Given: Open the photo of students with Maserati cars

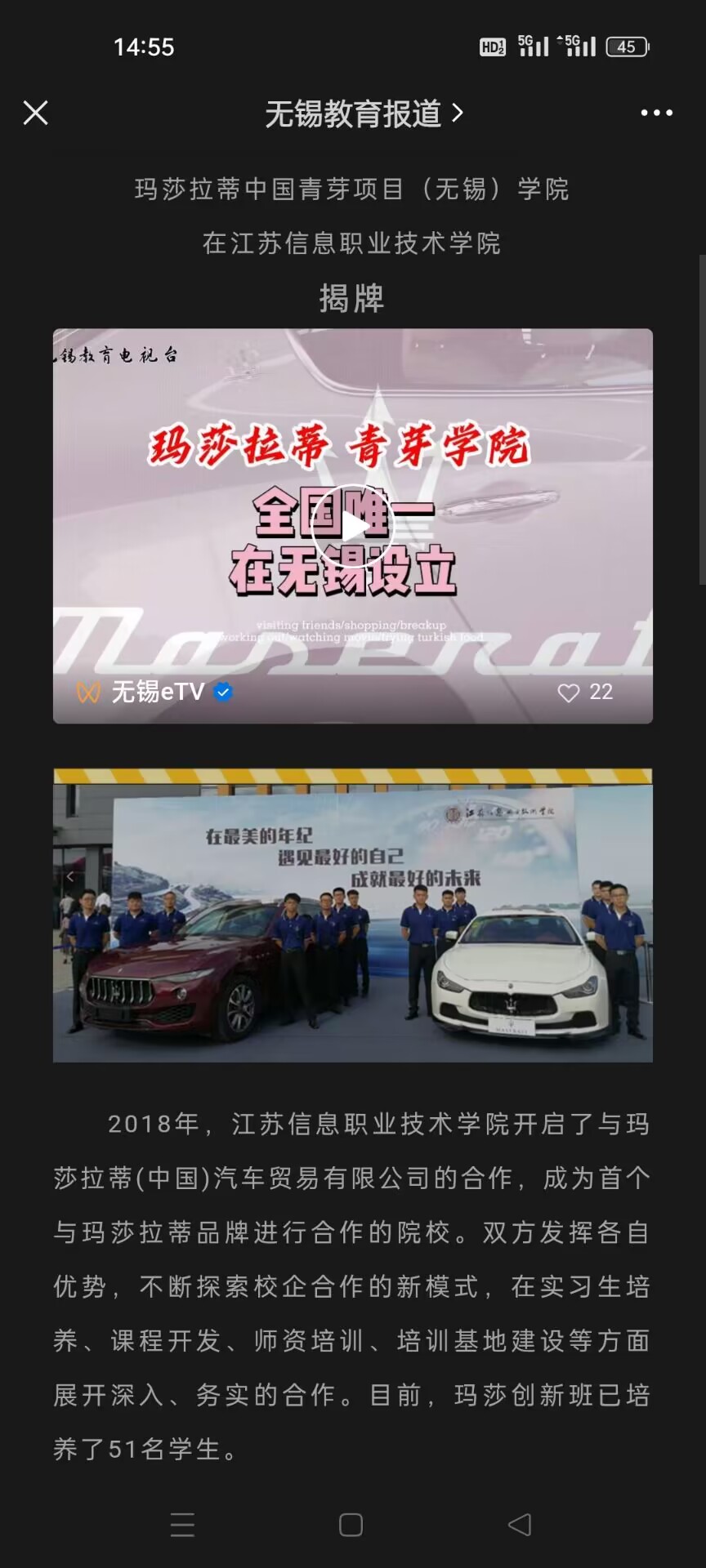Looking at the screenshot, I should click(x=353, y=915).
